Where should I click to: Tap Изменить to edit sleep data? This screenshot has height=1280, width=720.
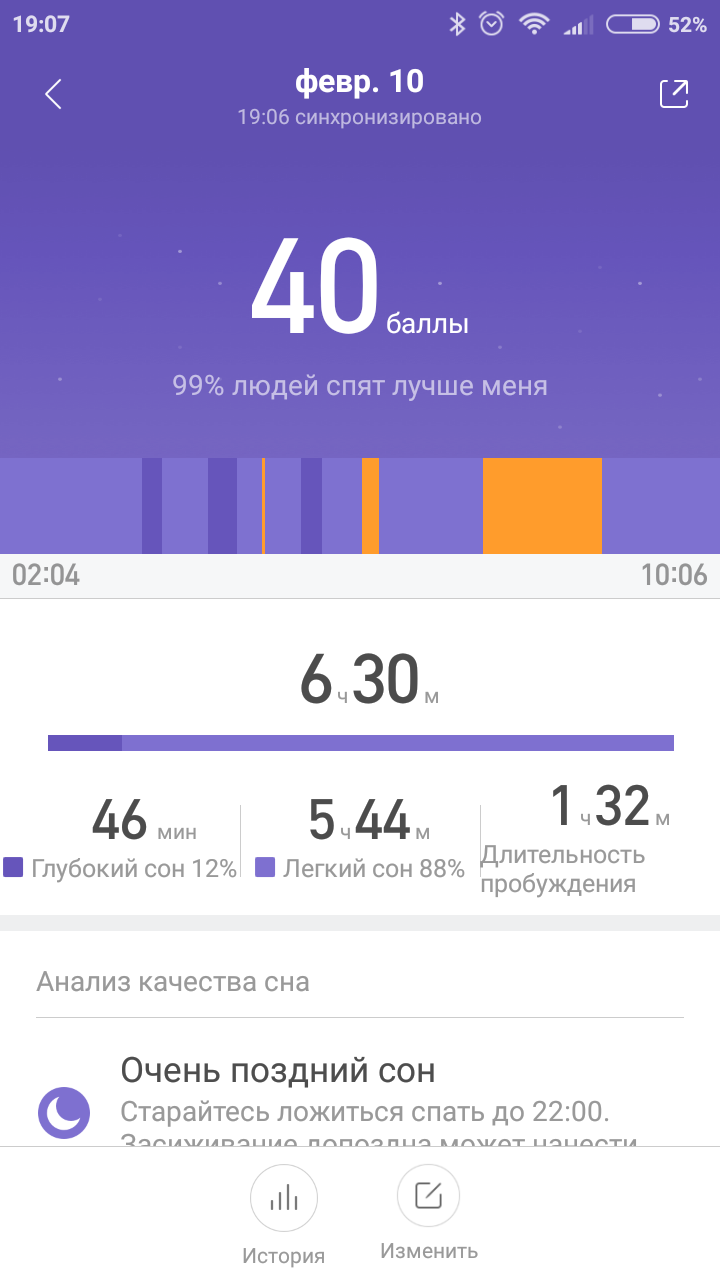point(428,1197)
